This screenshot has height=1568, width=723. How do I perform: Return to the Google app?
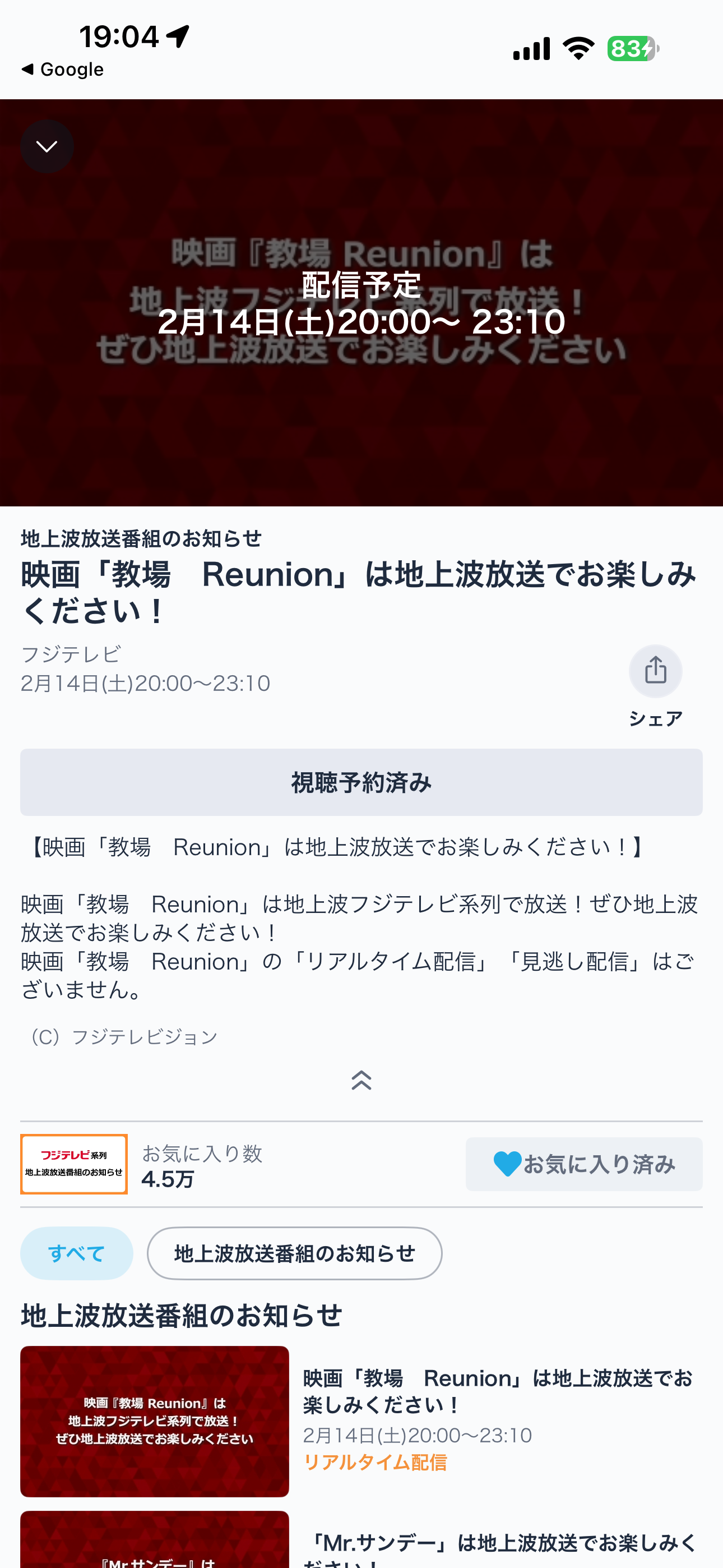[x=63, y=70]
